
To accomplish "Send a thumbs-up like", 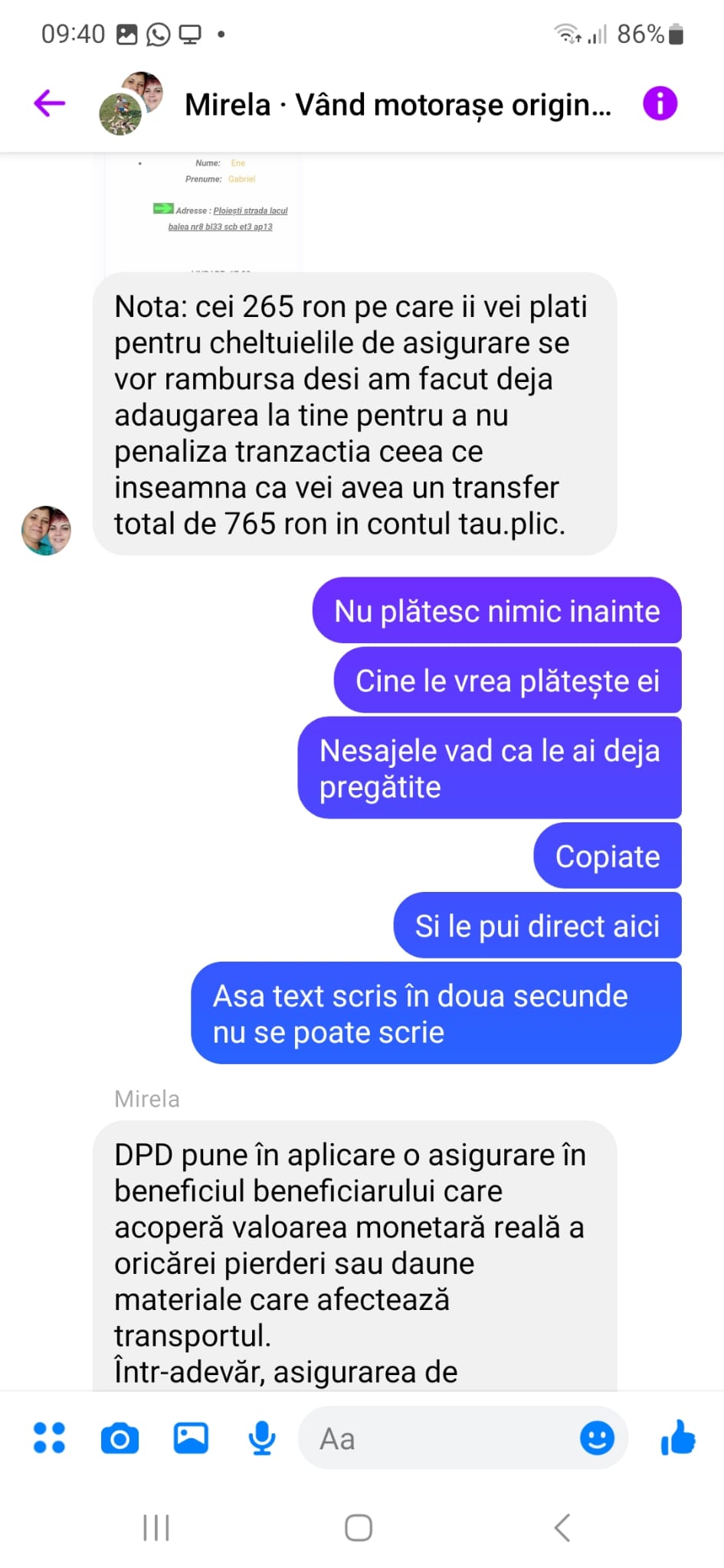I will tap(678, 1438).
